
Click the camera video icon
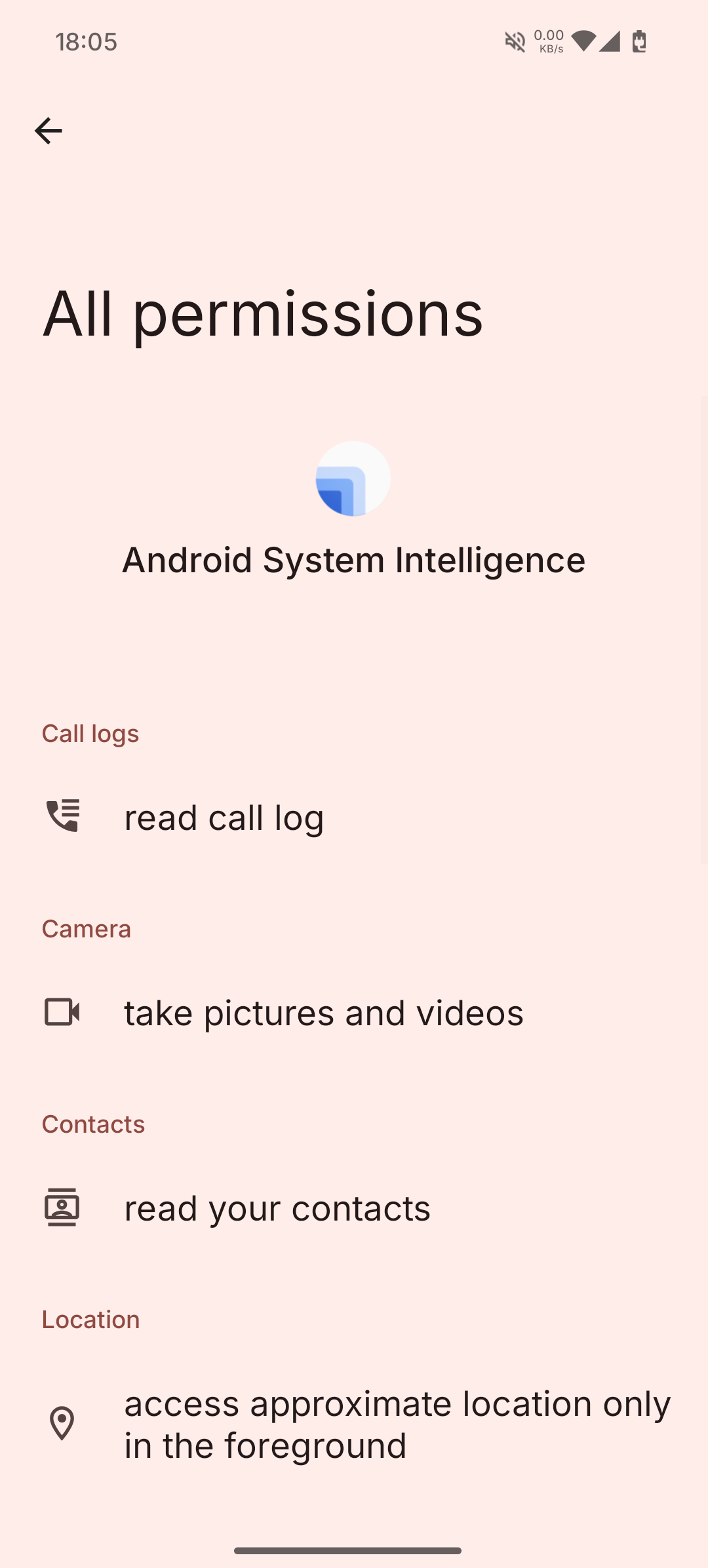point(63,1011)
